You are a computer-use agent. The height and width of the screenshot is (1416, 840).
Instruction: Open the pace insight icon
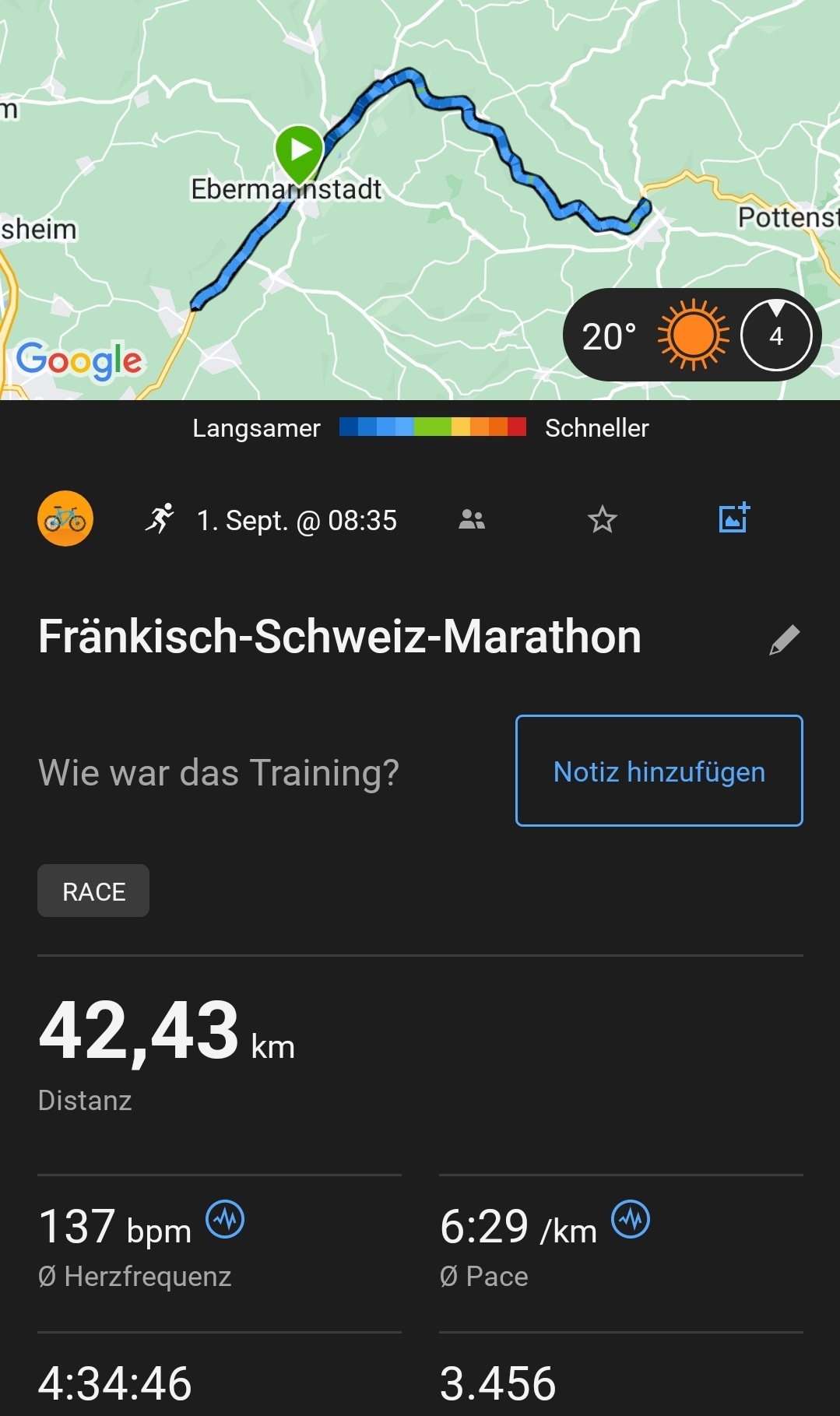point(631,1219)
